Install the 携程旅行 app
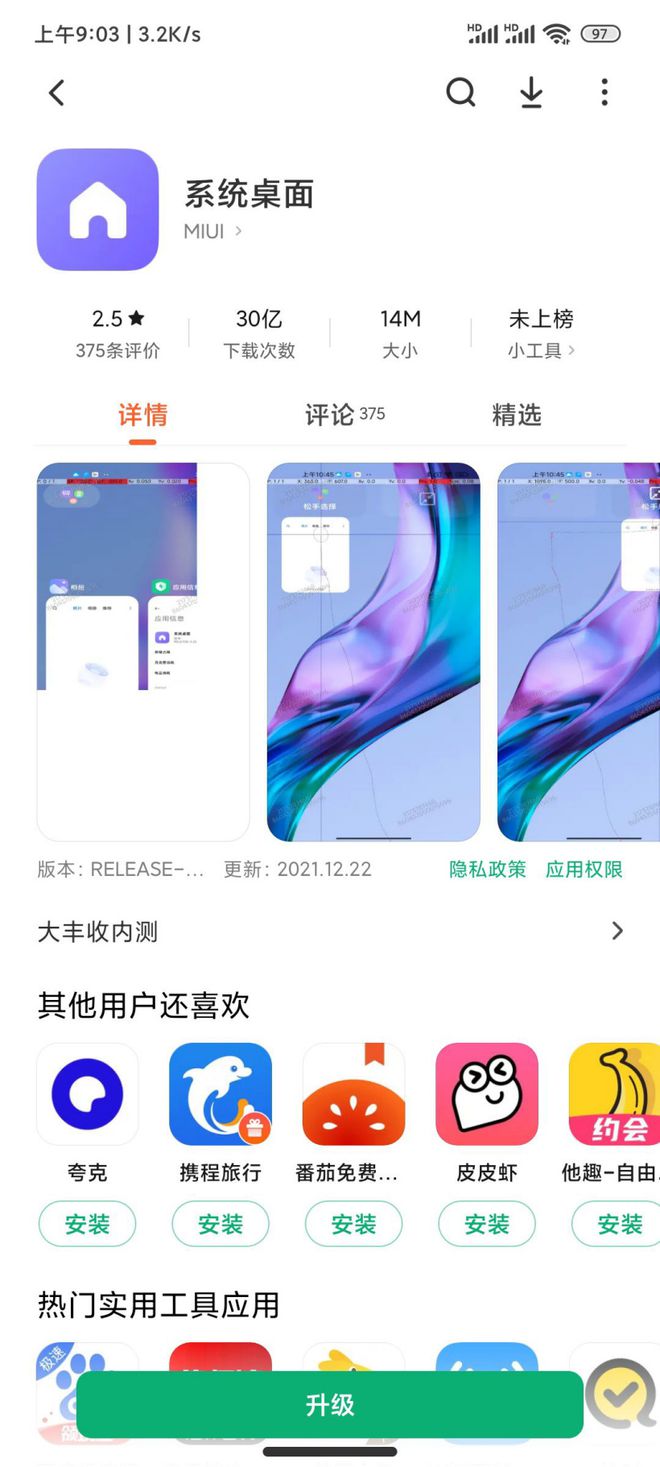The height and width of the screenshot is (1467, 660). tap(220, 1224)
